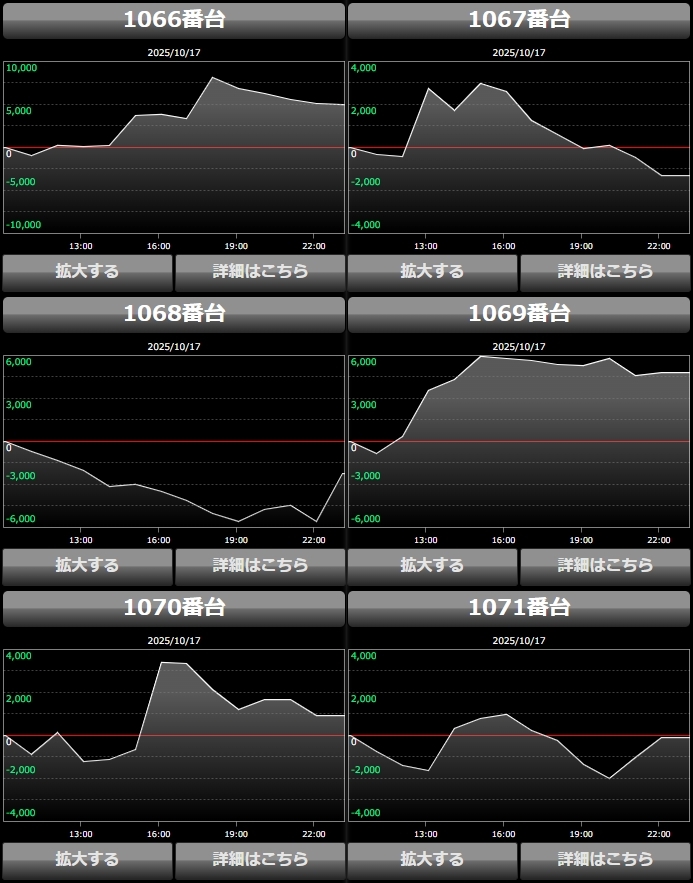Show details of 1069番台
Image resolution: width=693 pixels, height=883 pixels.
coord(605,565)
